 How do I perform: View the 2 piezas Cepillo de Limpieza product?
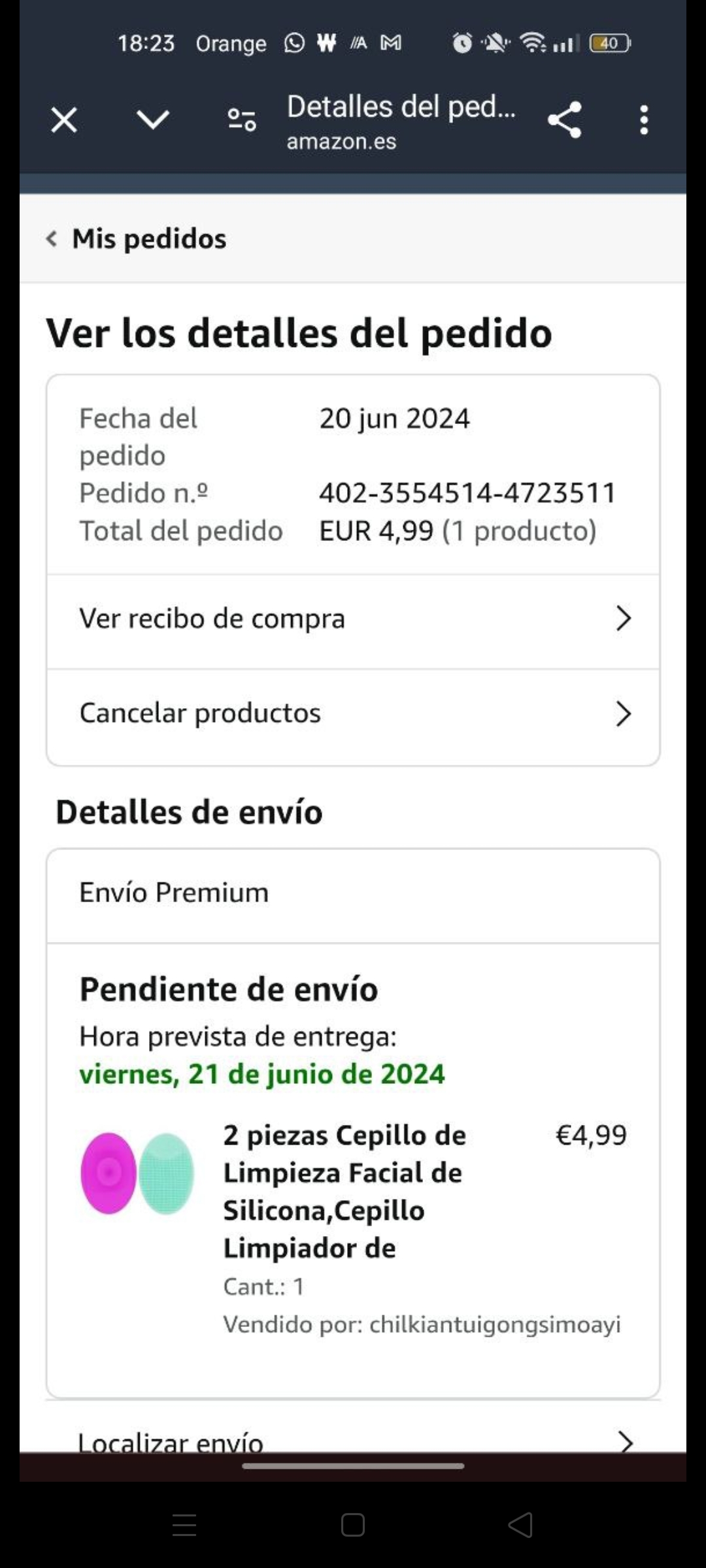point(345,1191)
